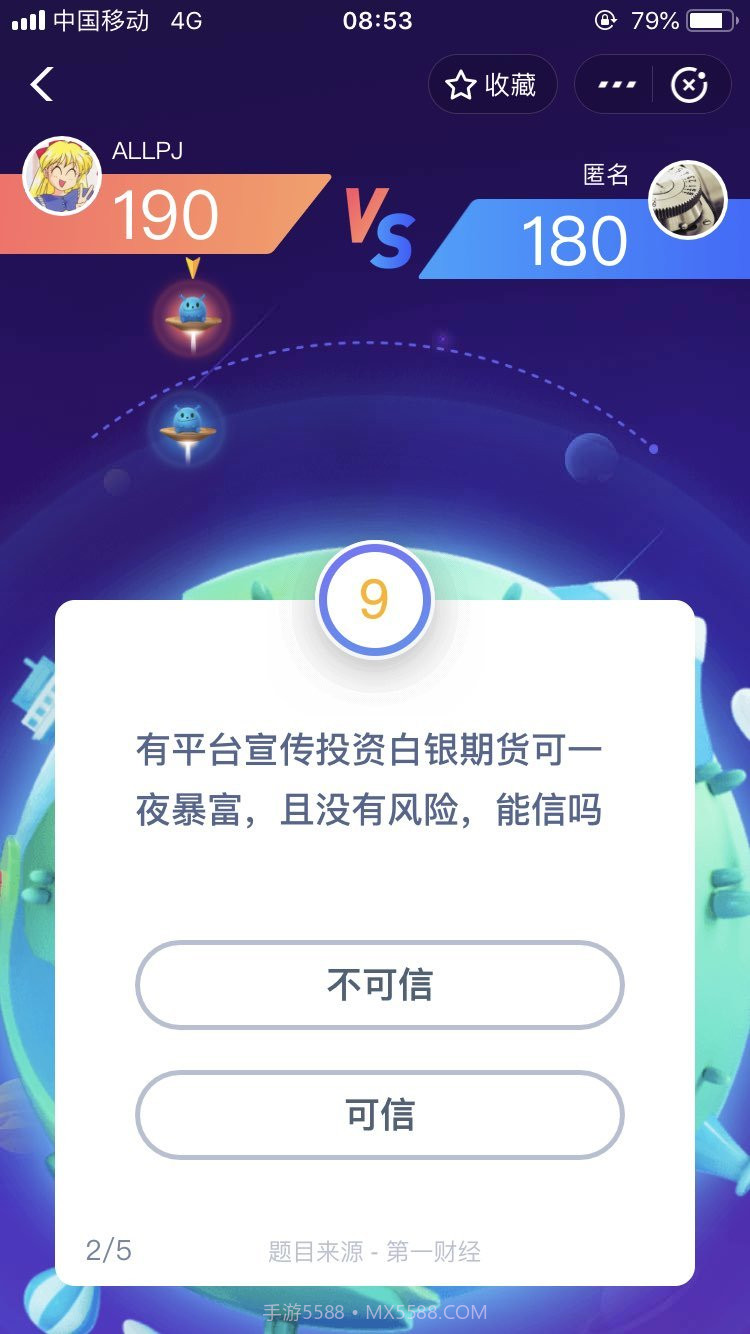Tap the 2/5 question progress indicator

(x=115, y=1250)
